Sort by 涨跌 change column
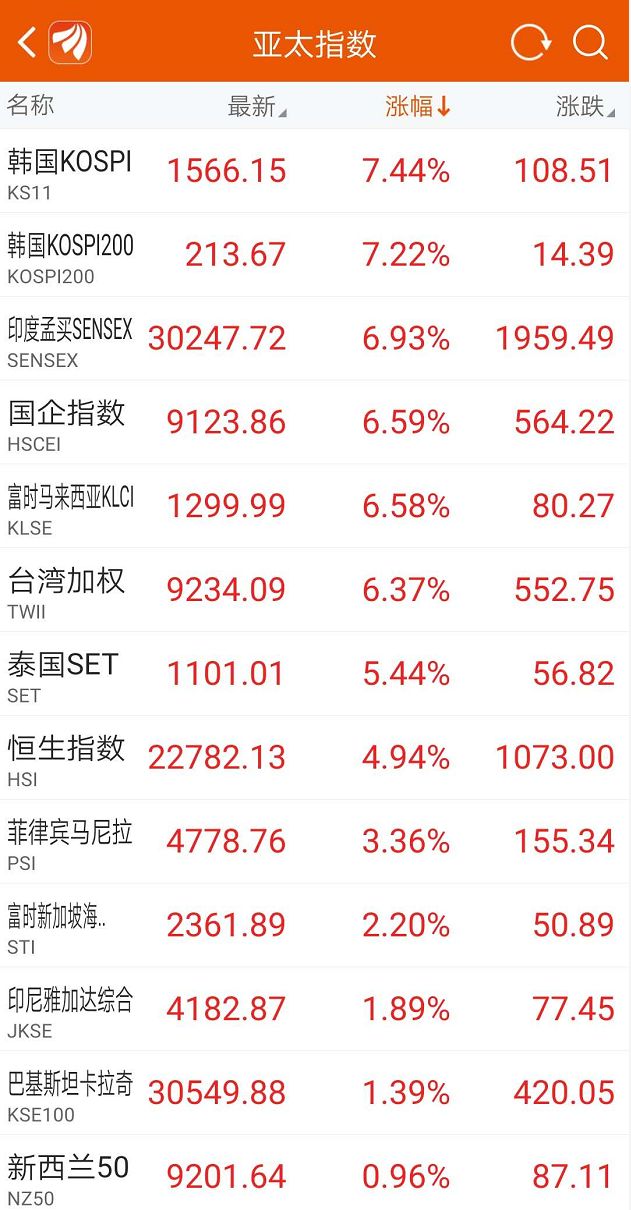The image size is (631, 1210). 585,107
